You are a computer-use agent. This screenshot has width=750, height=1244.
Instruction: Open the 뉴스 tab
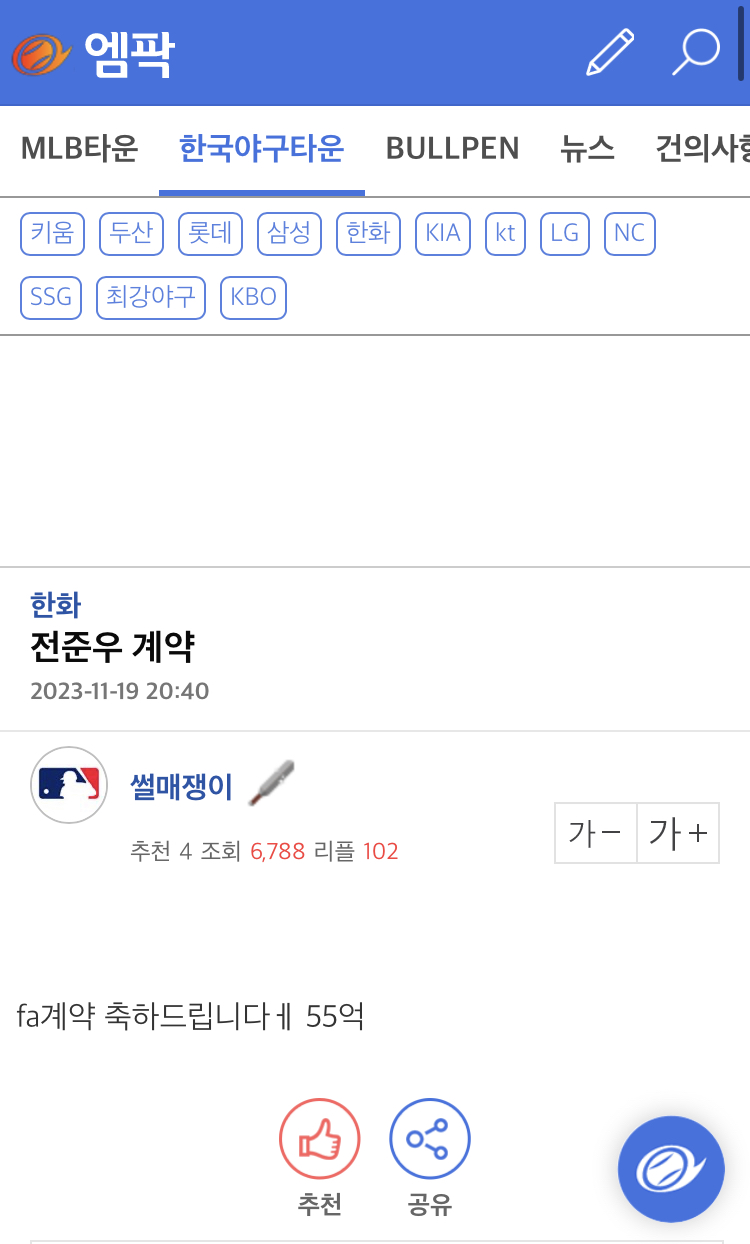pos(587,149)
